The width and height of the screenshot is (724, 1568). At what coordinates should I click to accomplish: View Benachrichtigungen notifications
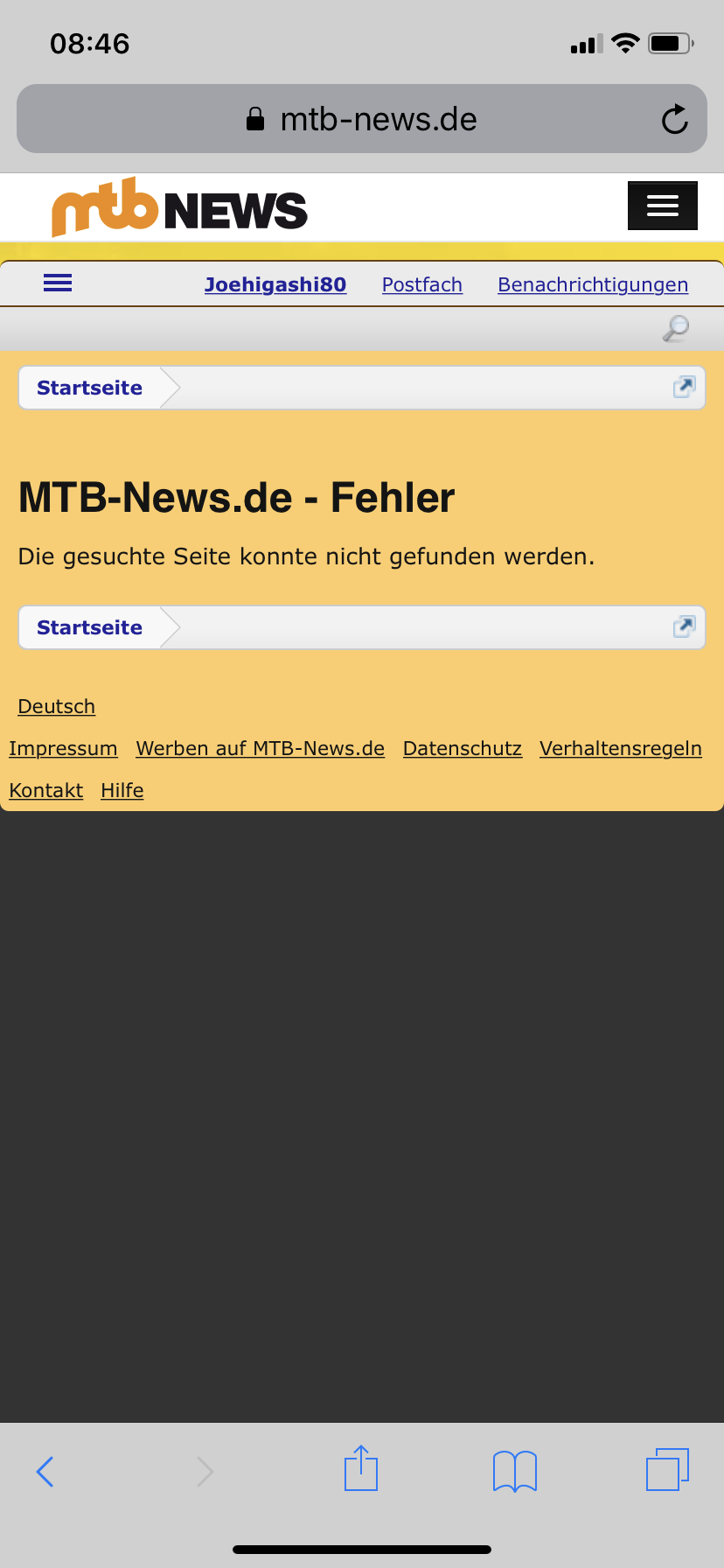(592, 284)
